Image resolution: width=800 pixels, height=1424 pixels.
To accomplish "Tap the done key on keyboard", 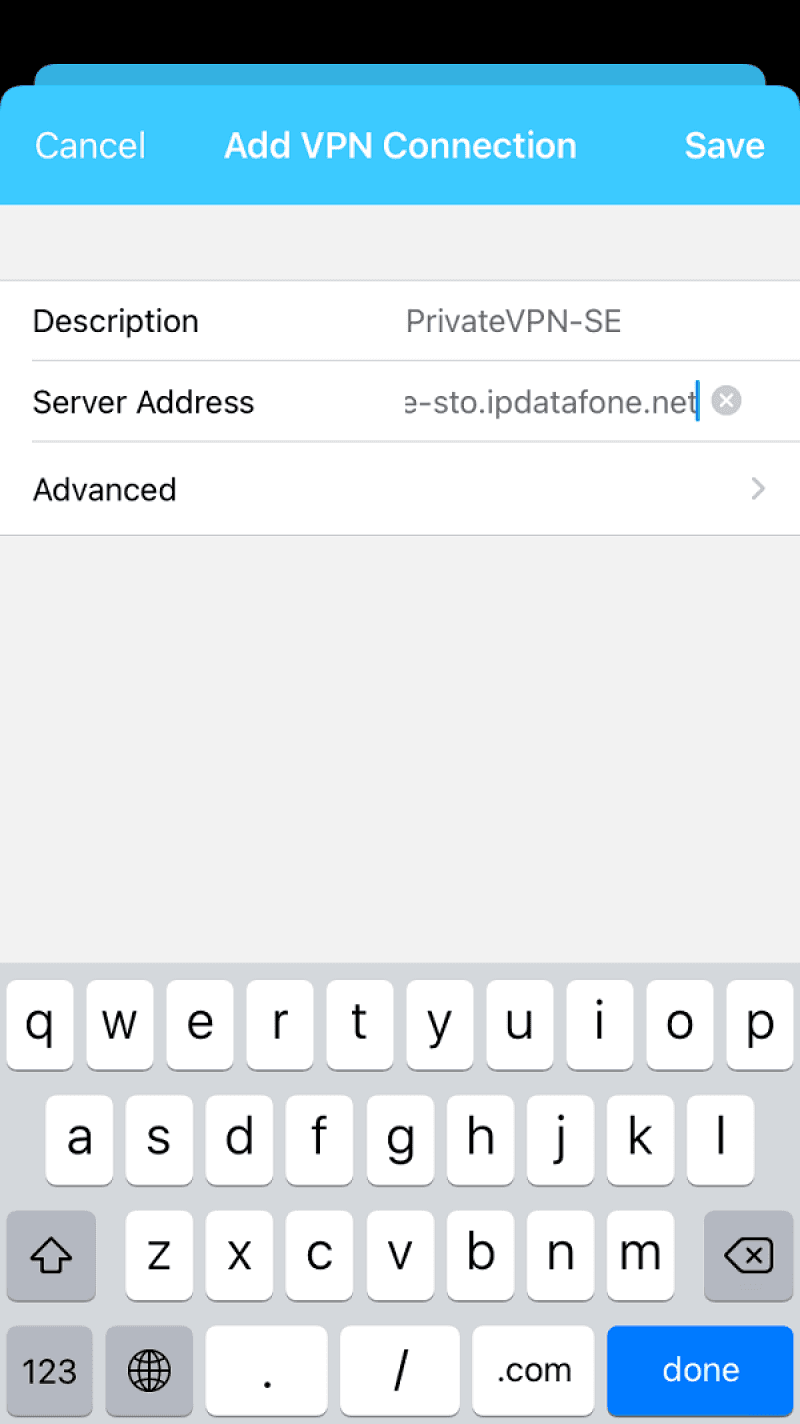I will point(700,1370).
